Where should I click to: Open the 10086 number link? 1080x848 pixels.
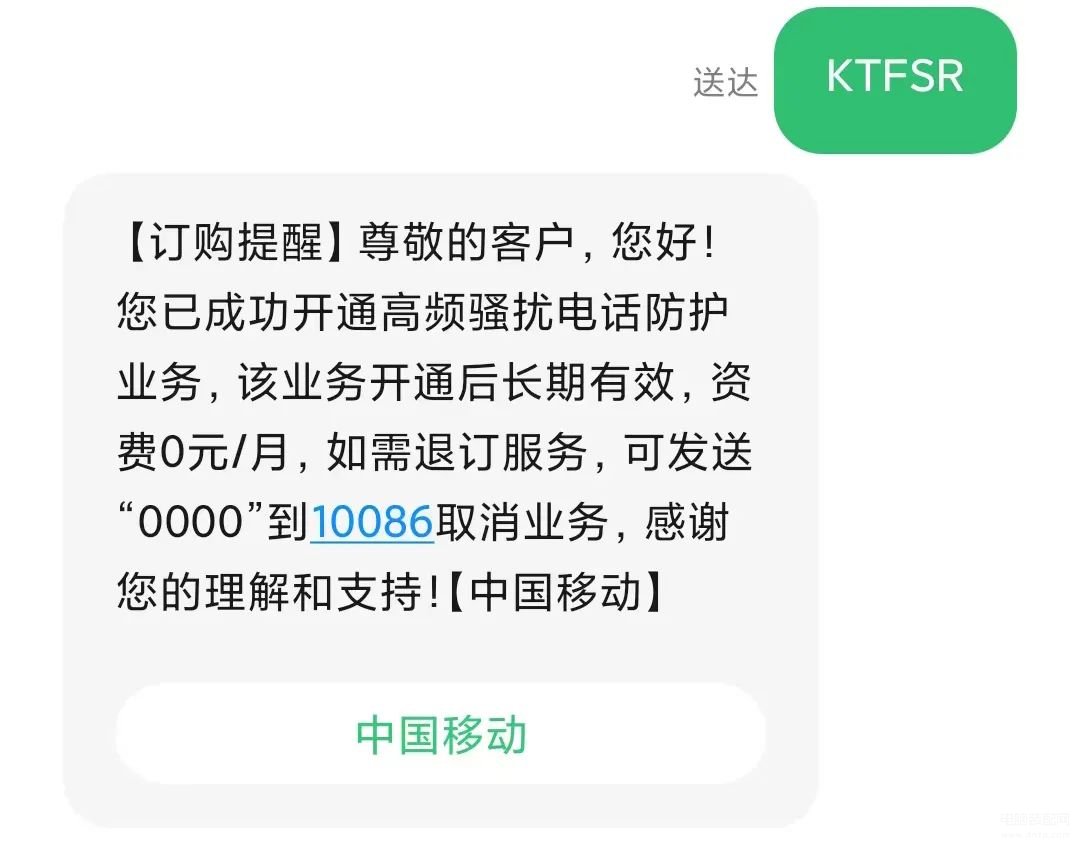pos(371,522)
